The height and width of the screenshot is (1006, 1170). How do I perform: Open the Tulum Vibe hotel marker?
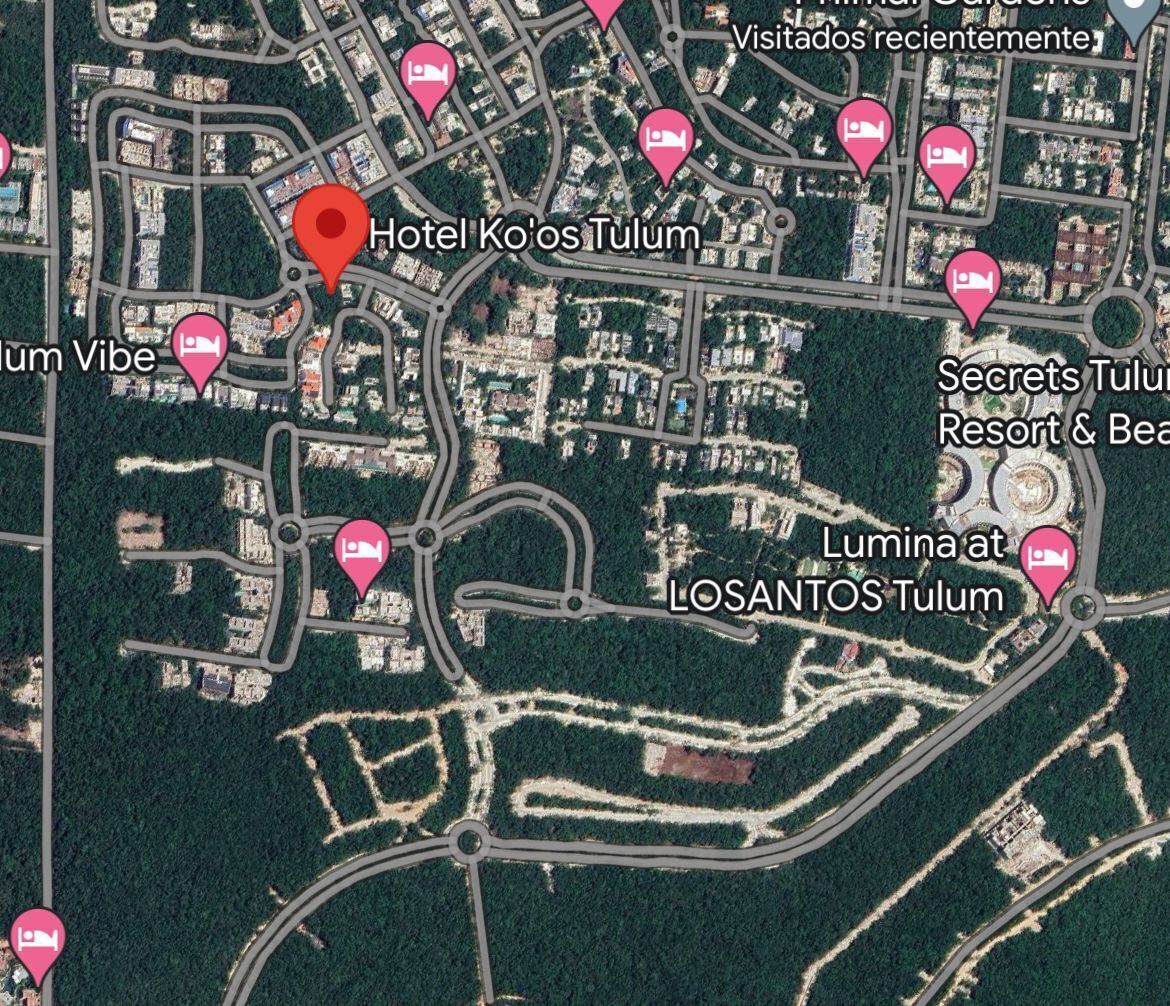[x=200, y=345]
